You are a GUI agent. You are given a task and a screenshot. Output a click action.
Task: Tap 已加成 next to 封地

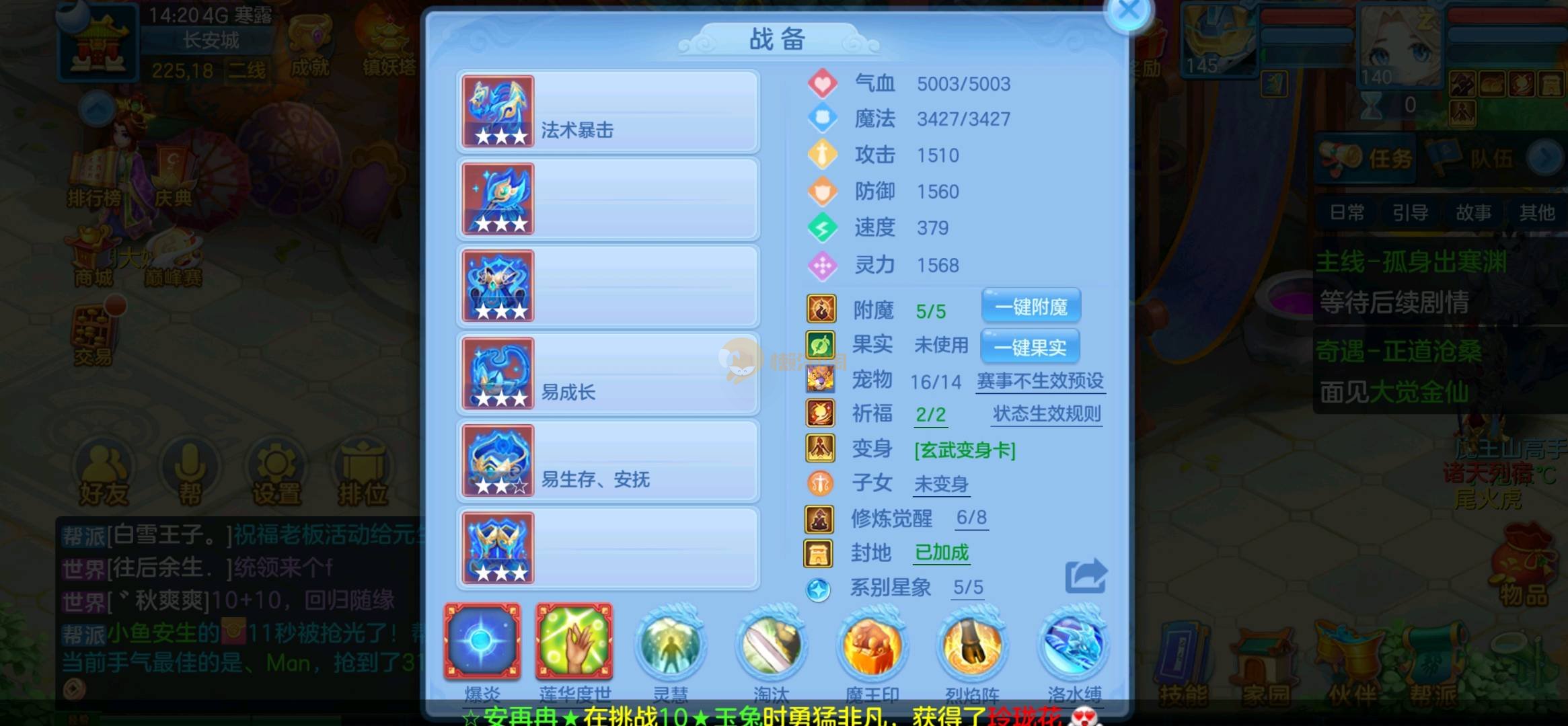point(942,553)
